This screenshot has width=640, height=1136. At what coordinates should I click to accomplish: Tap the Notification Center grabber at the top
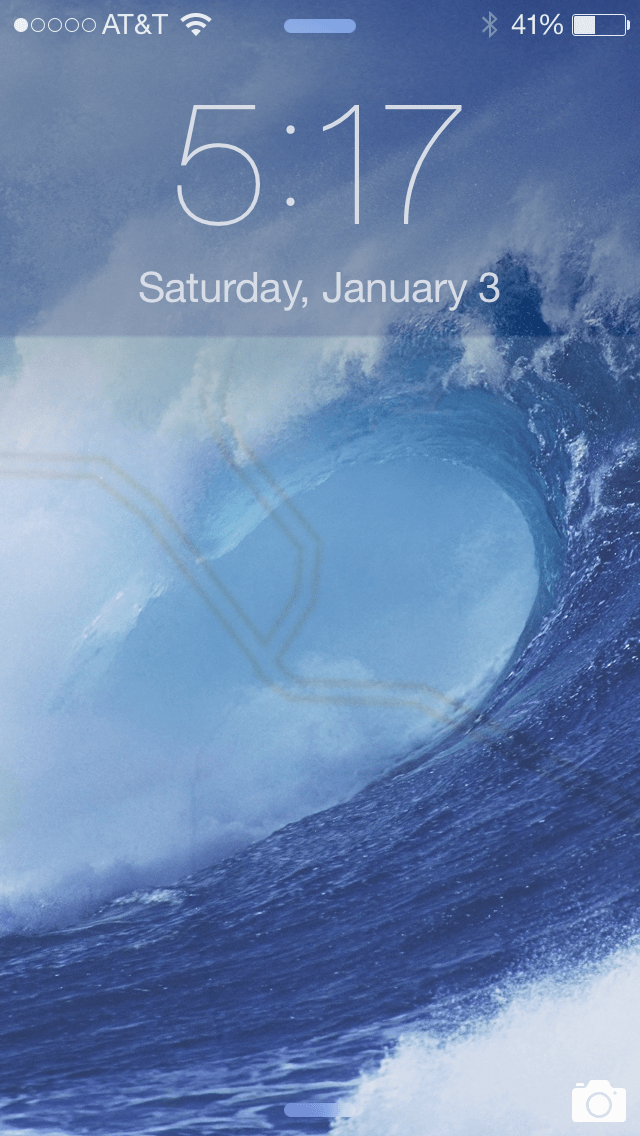tap(320, 26)
